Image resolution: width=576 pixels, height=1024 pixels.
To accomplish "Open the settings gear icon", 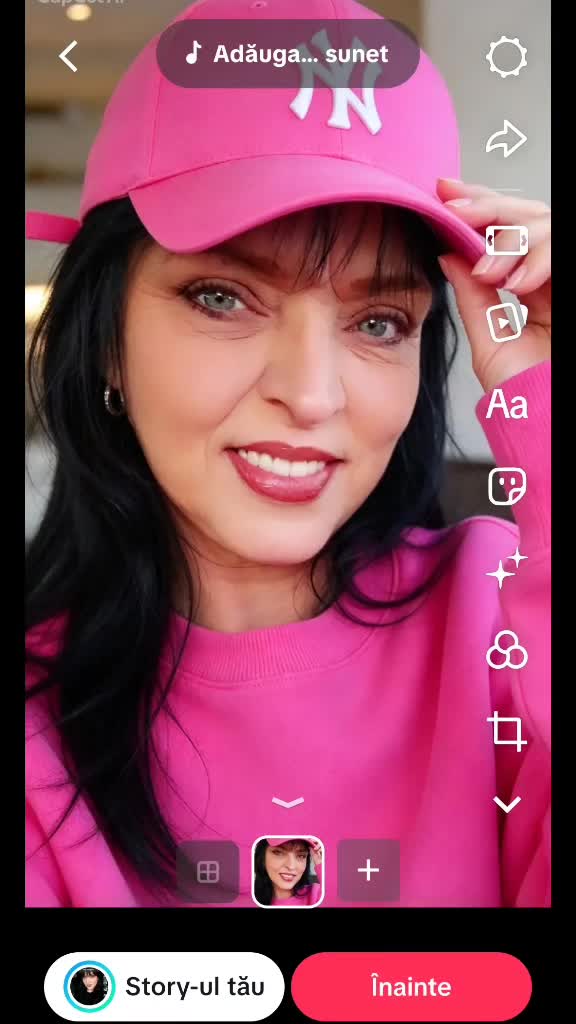I will tap(507, 57).
